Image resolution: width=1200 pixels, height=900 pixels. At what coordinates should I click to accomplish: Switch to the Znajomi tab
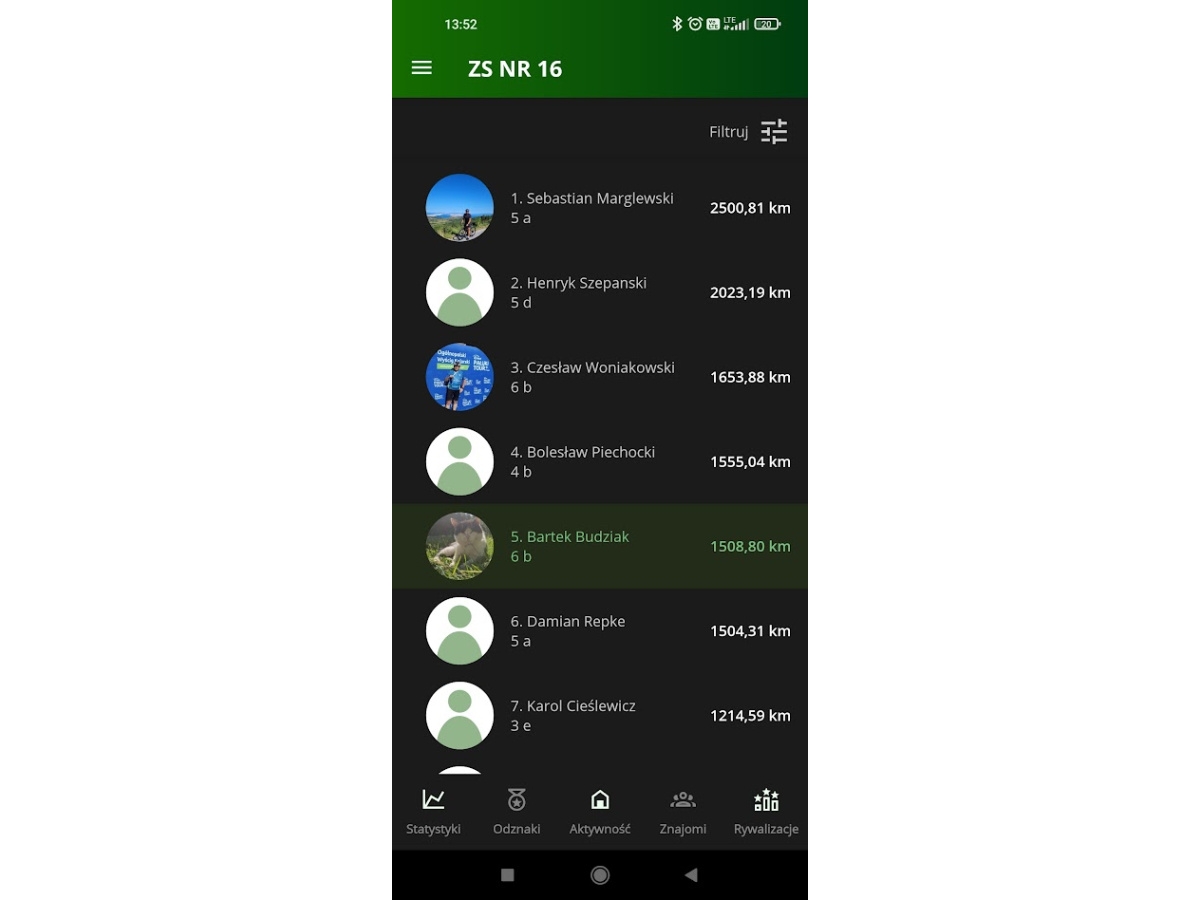click(683, 811)
